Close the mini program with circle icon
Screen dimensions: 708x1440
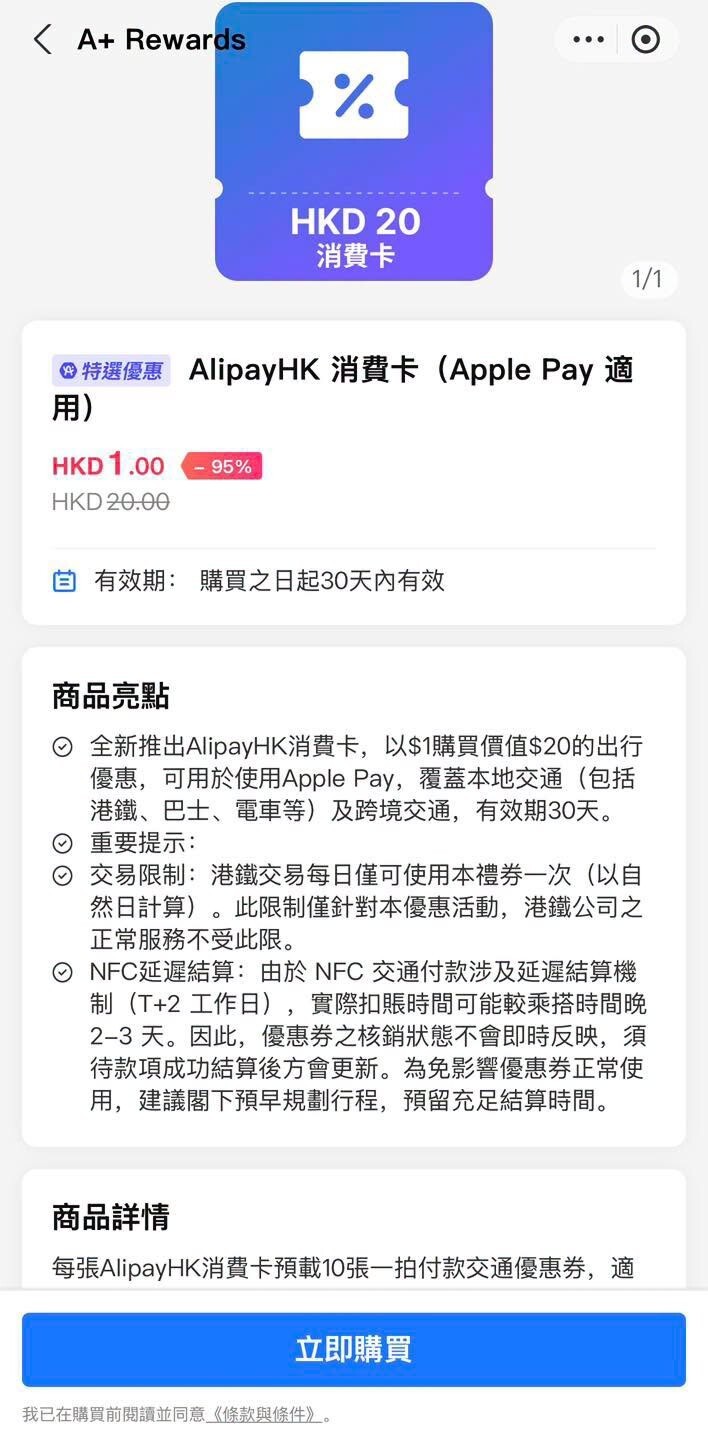point(647,40)
